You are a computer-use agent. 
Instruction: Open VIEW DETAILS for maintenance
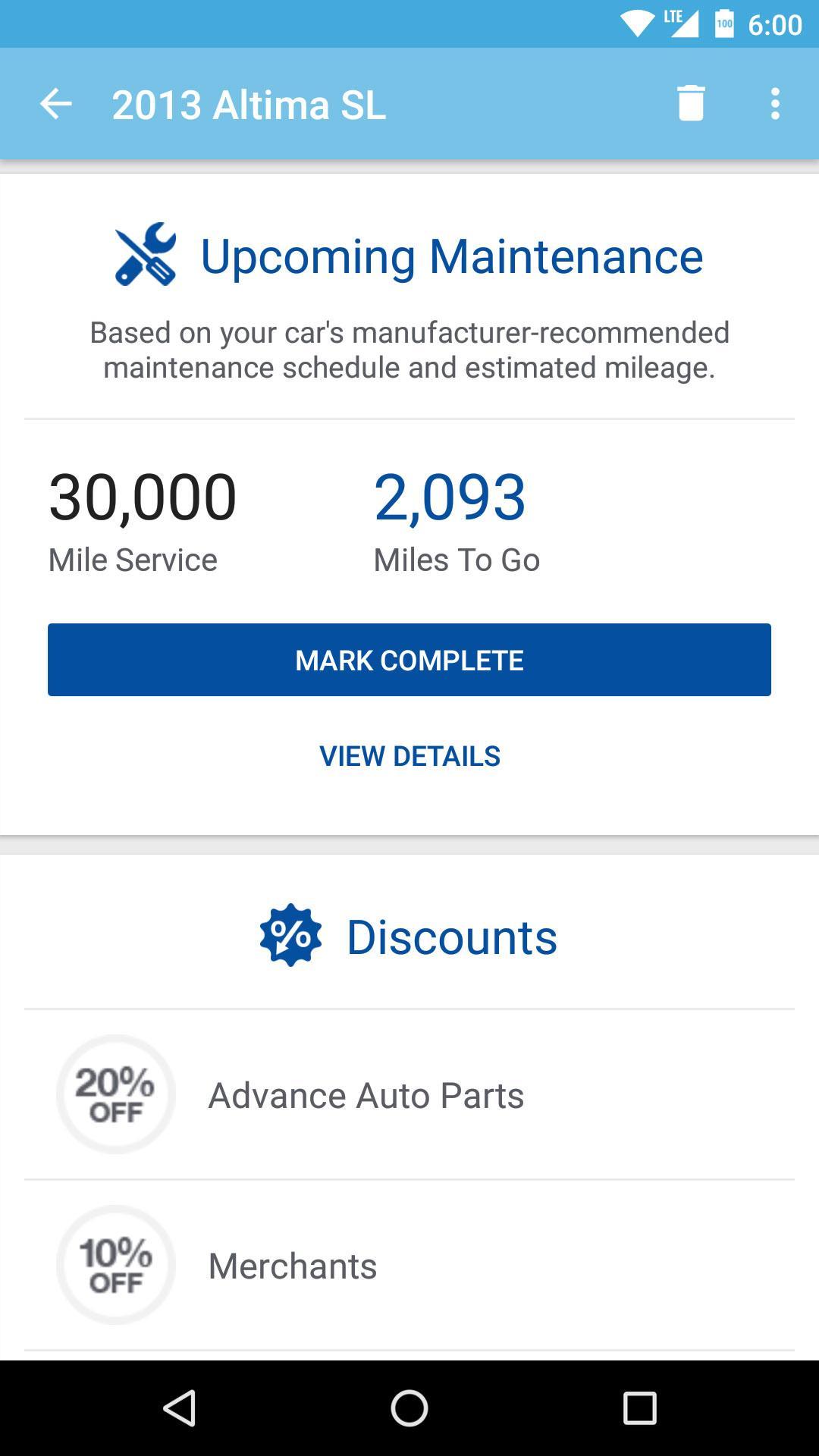pyautogui.click(x=409, y=755)
